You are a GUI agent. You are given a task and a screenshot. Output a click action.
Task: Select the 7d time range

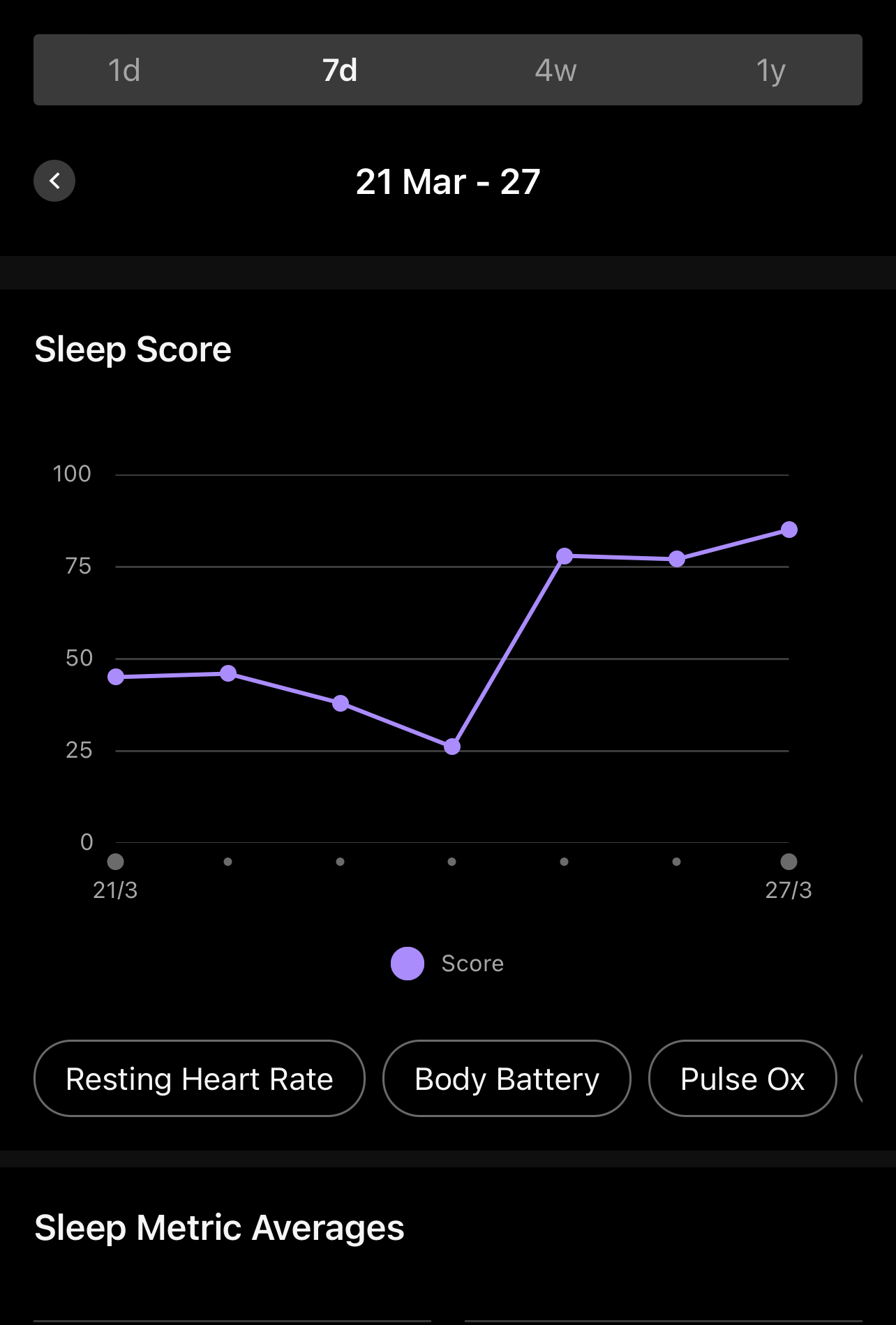pos(340,70)
